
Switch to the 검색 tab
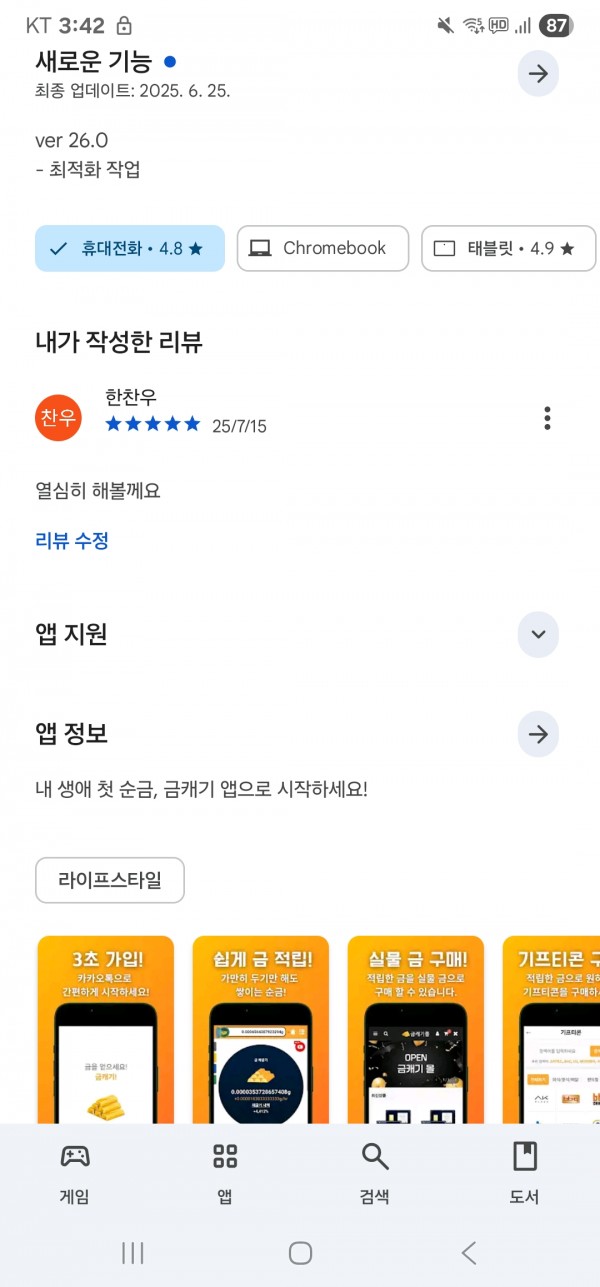pos(375,1174)
